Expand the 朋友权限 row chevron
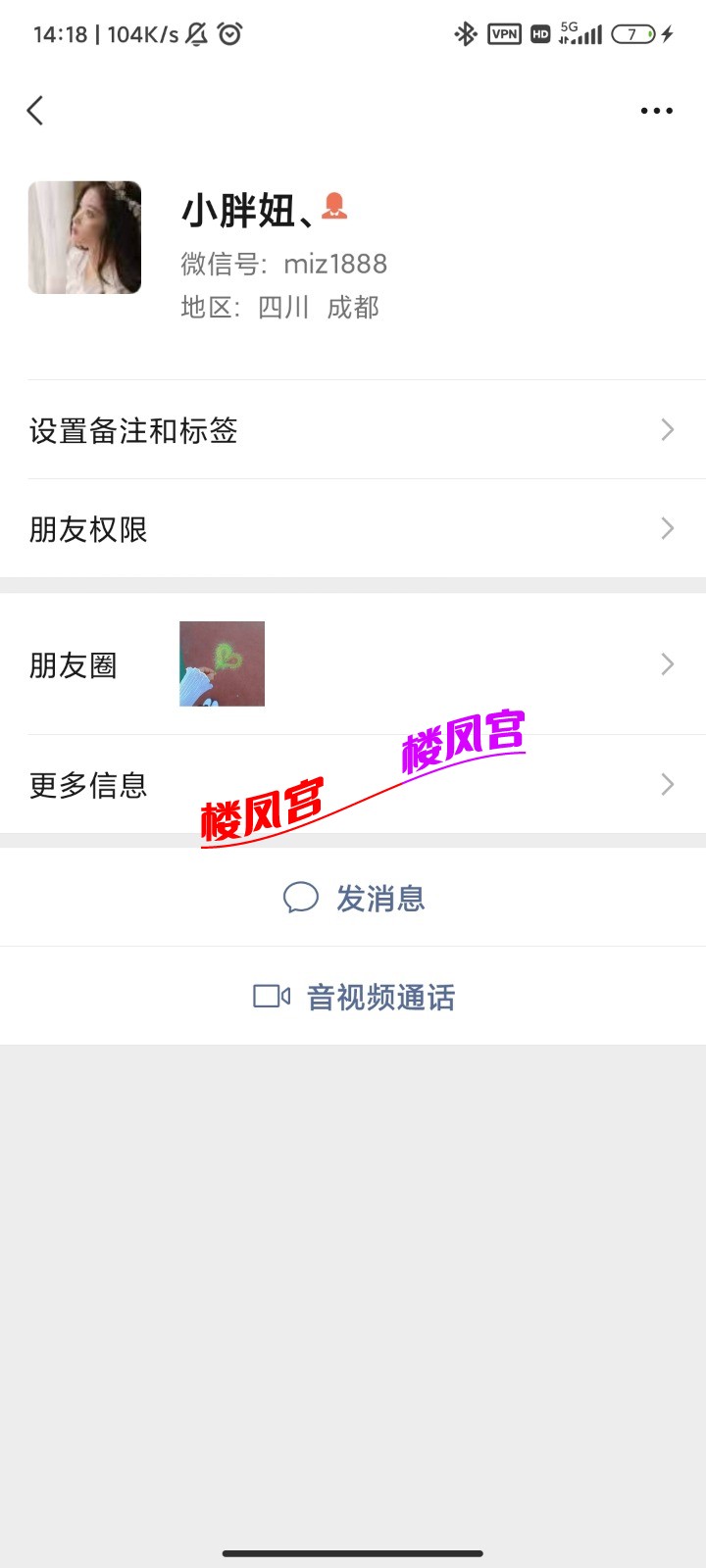Viewport: 706px width, 1568px height. pyautogui.click(x=668, y=528)
